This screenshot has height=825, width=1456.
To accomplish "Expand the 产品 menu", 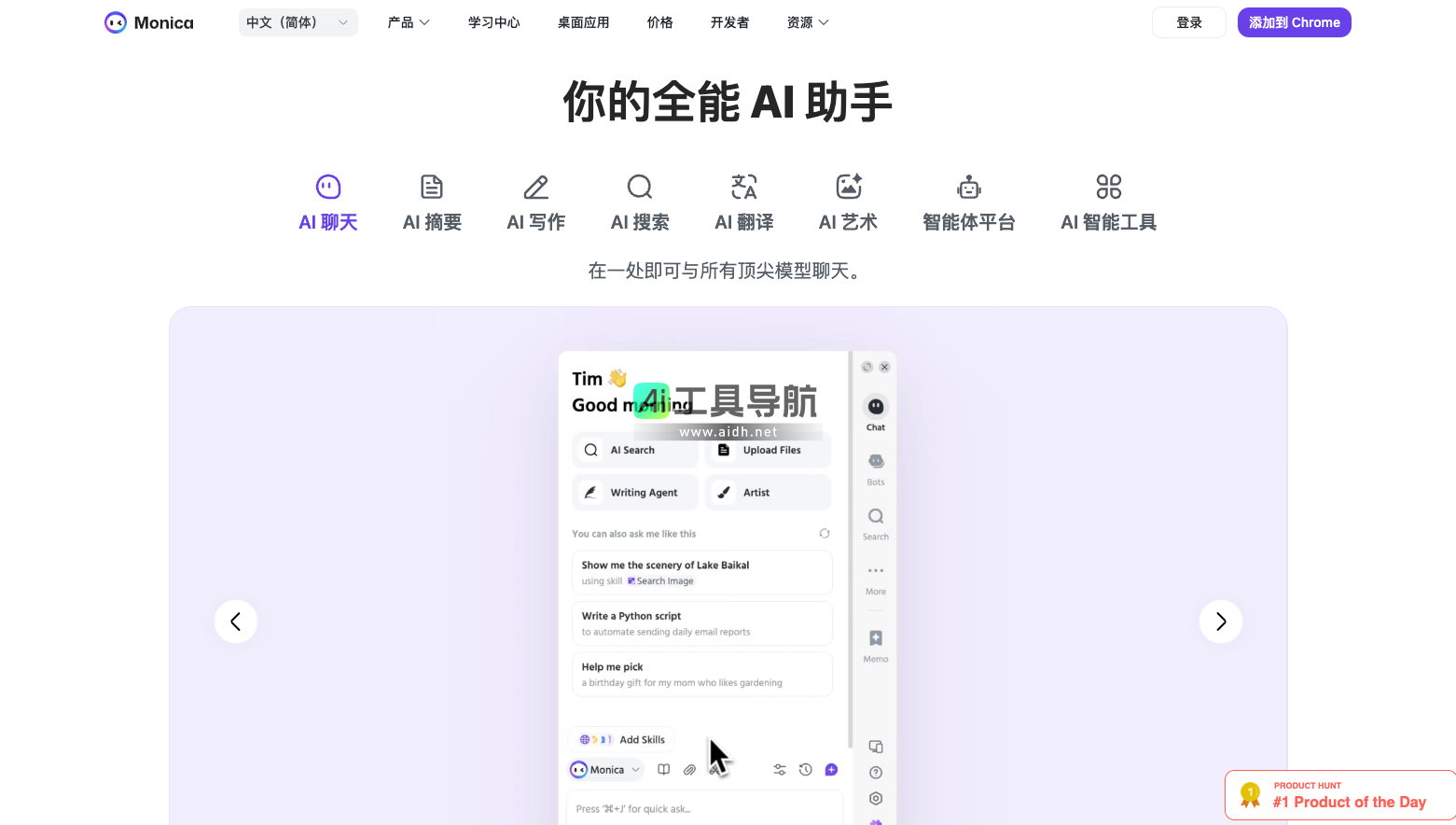I will (x=409, y=22).
